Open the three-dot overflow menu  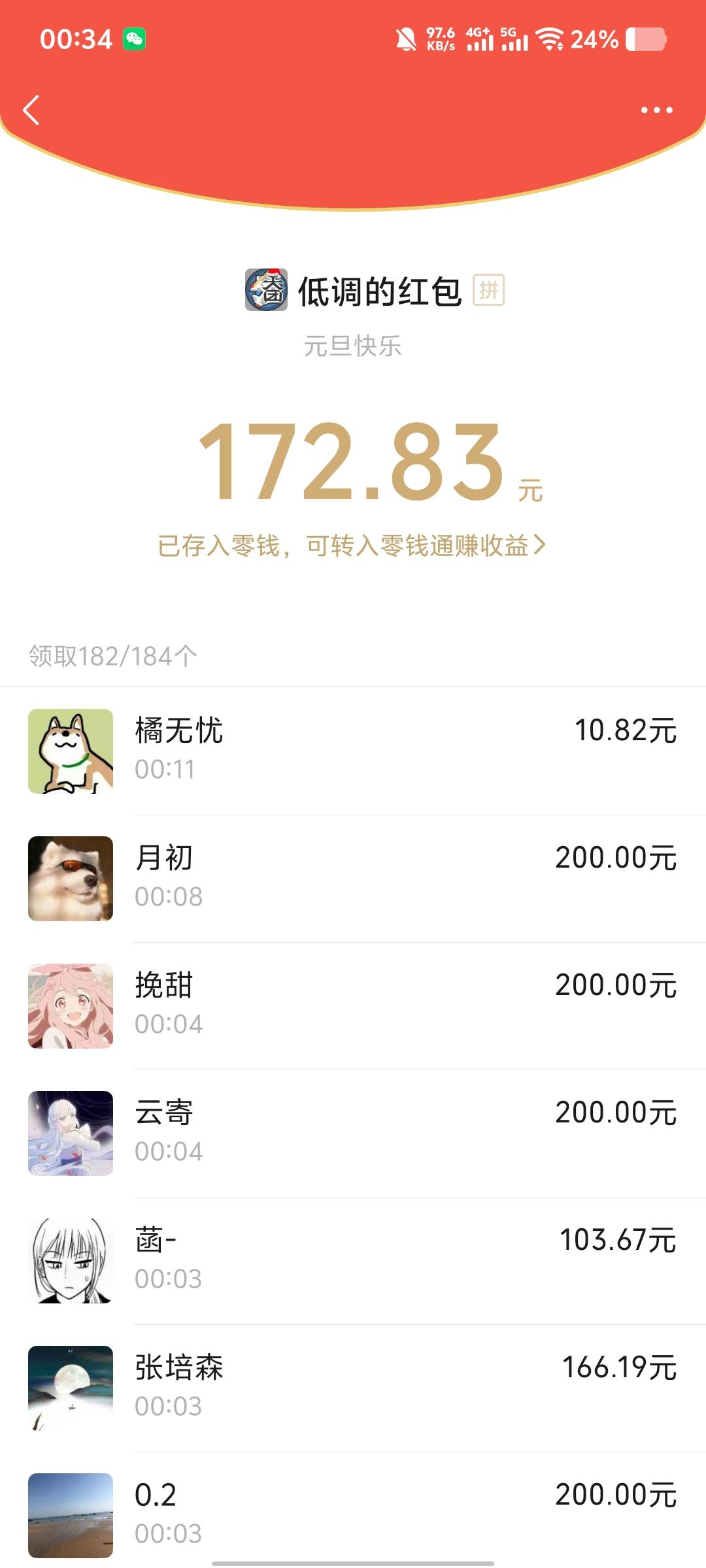point(656,110)
